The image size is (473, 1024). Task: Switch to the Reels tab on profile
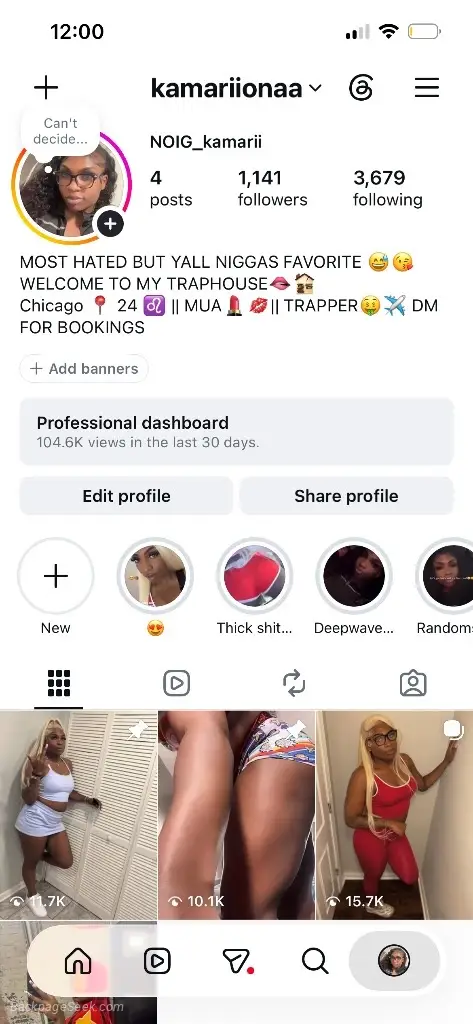pyautogui.click(x=176, y=683)
